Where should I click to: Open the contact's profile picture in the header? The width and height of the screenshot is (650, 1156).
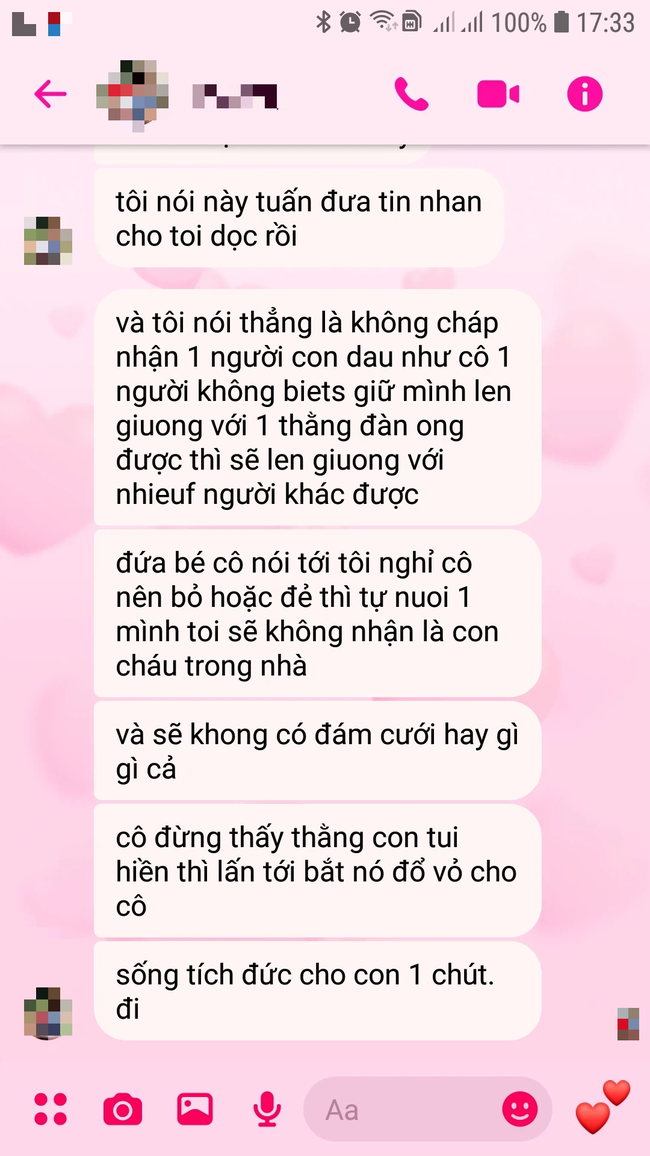130,96
